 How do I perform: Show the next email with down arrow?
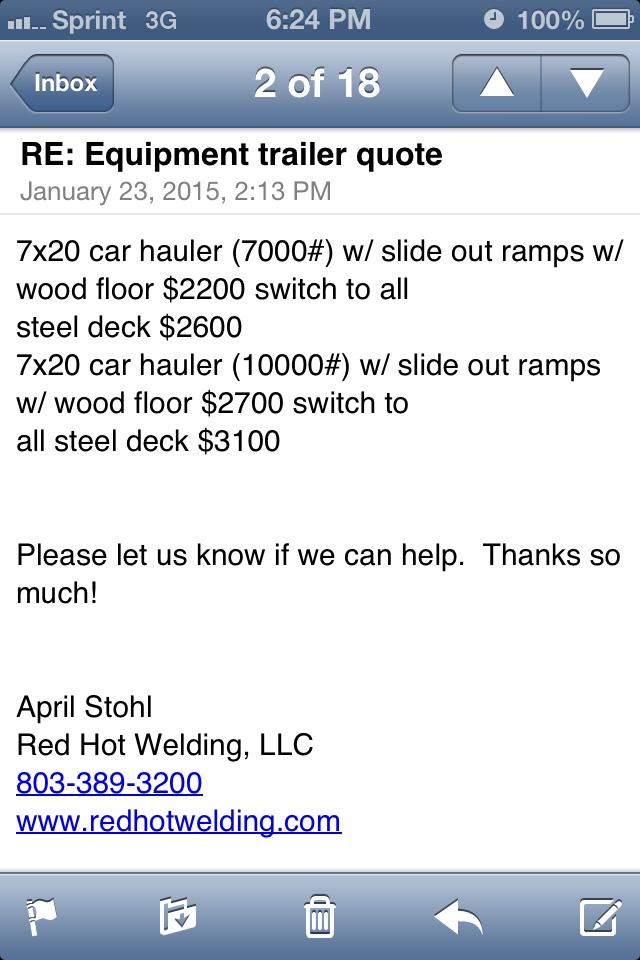point(585,83)
